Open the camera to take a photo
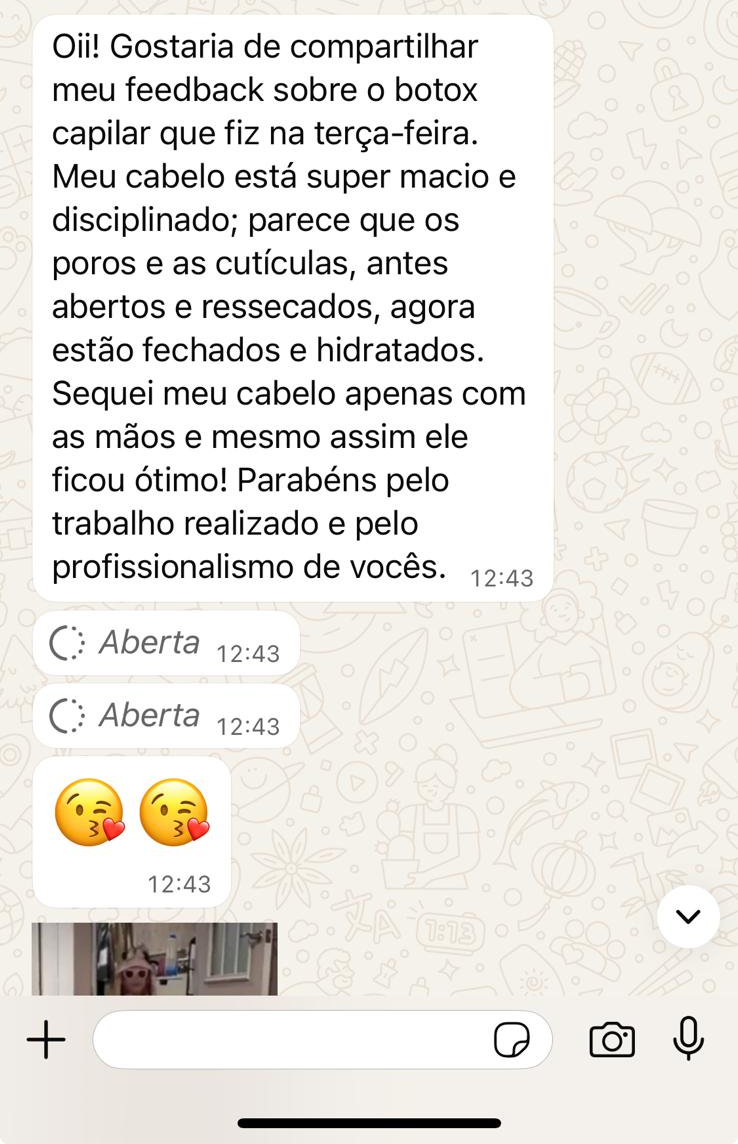 point(611,1040)
